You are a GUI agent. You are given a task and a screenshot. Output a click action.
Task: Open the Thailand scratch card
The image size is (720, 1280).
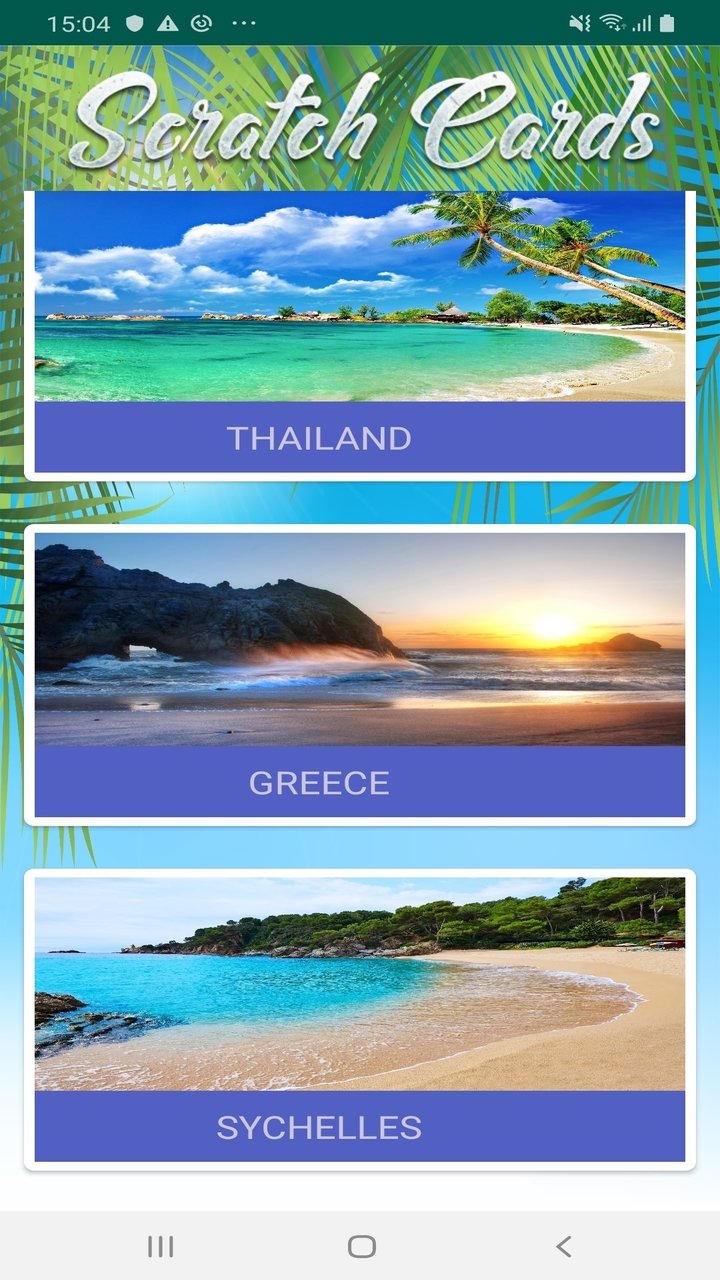(360, 335)
